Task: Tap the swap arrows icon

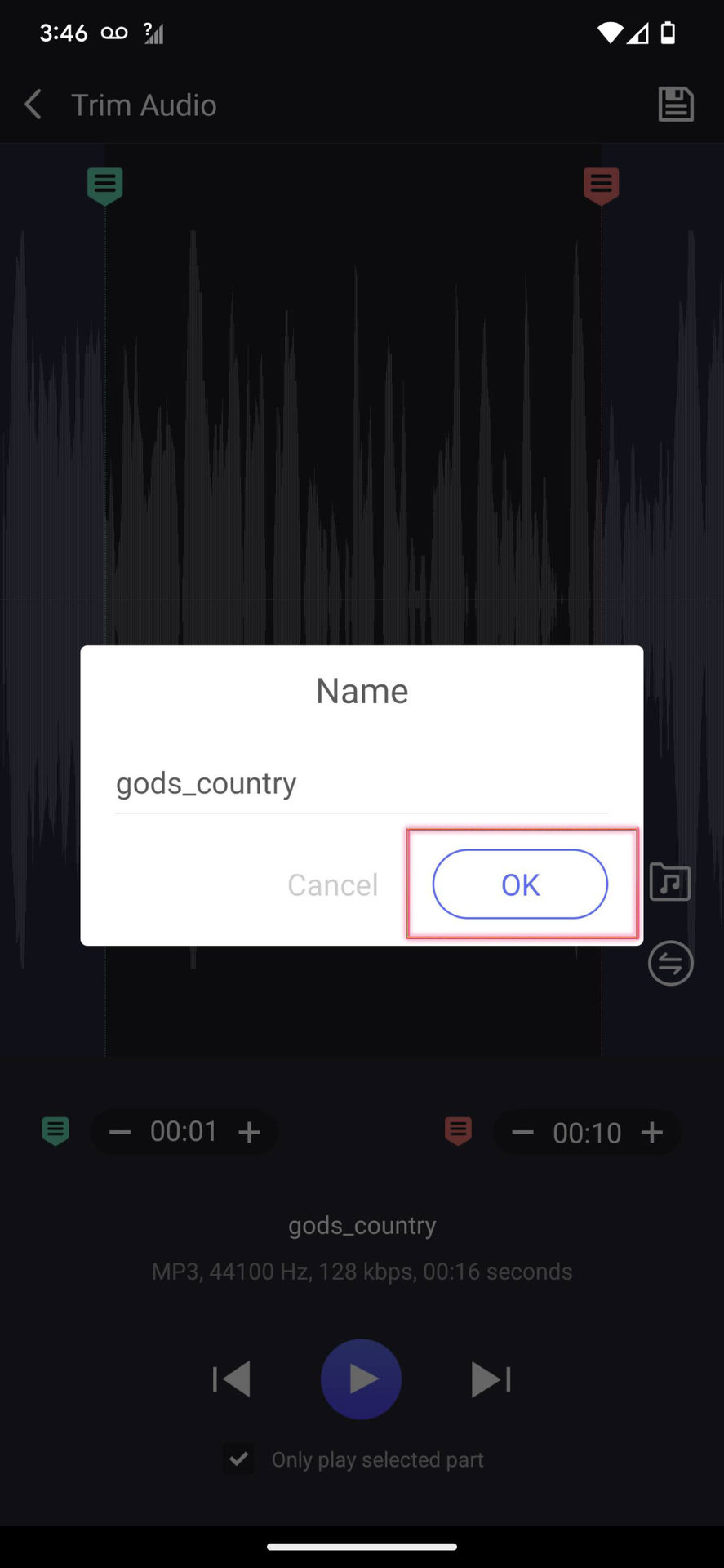Action: (x=670, y=964)
